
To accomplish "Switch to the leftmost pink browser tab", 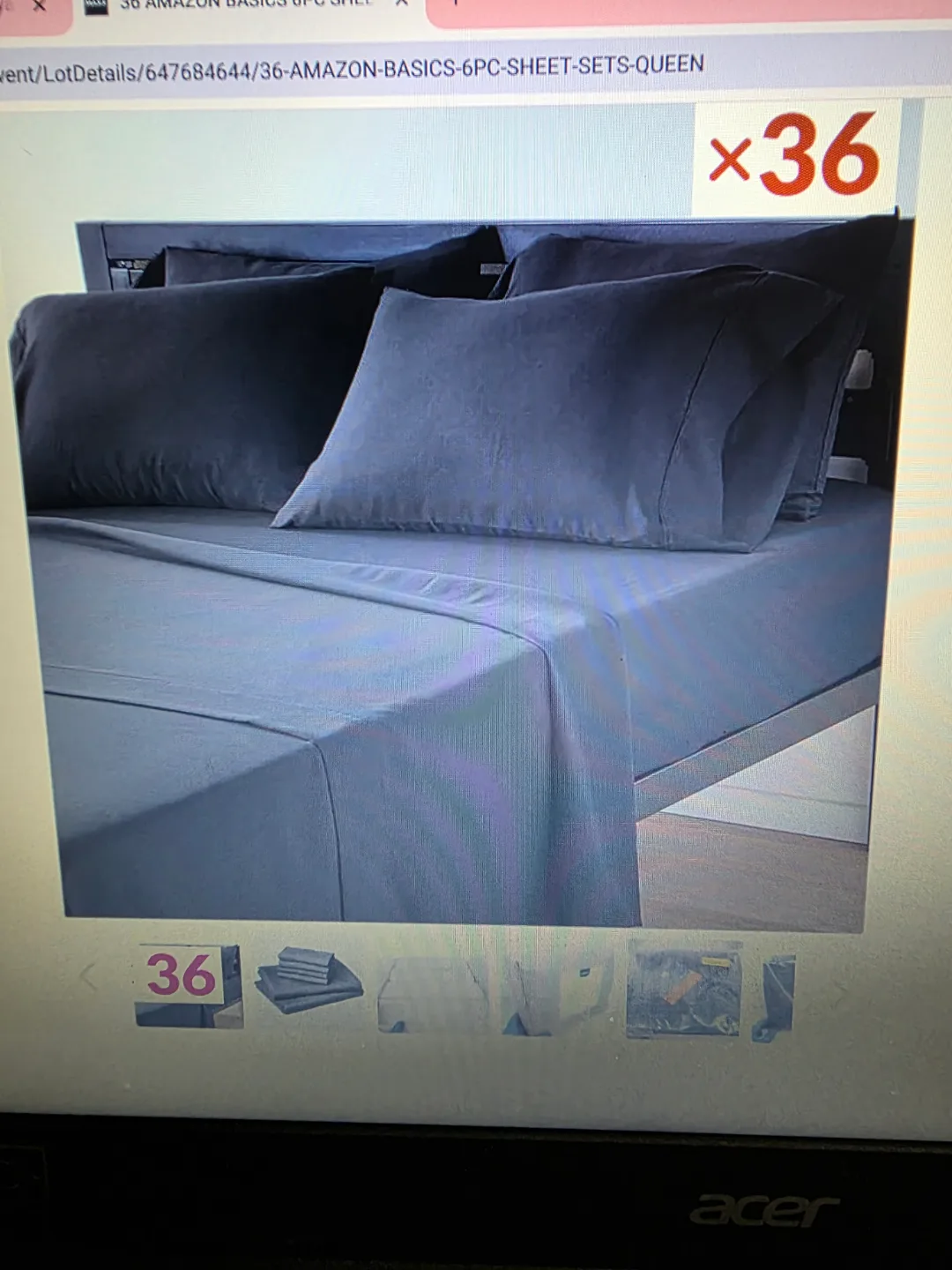I will point(18,7).
